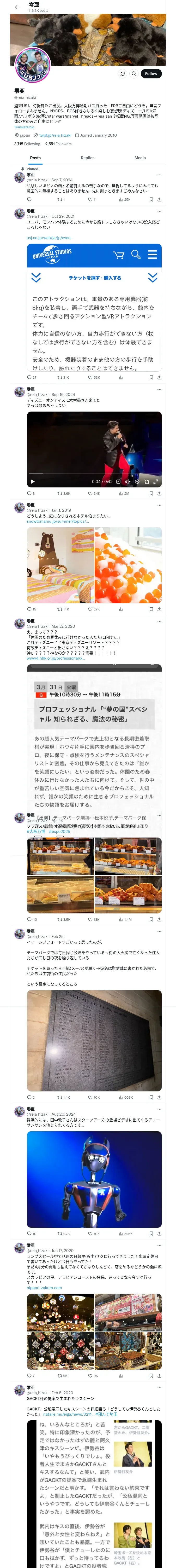
Task: Switch to the Replies tab
Action: 87,158
